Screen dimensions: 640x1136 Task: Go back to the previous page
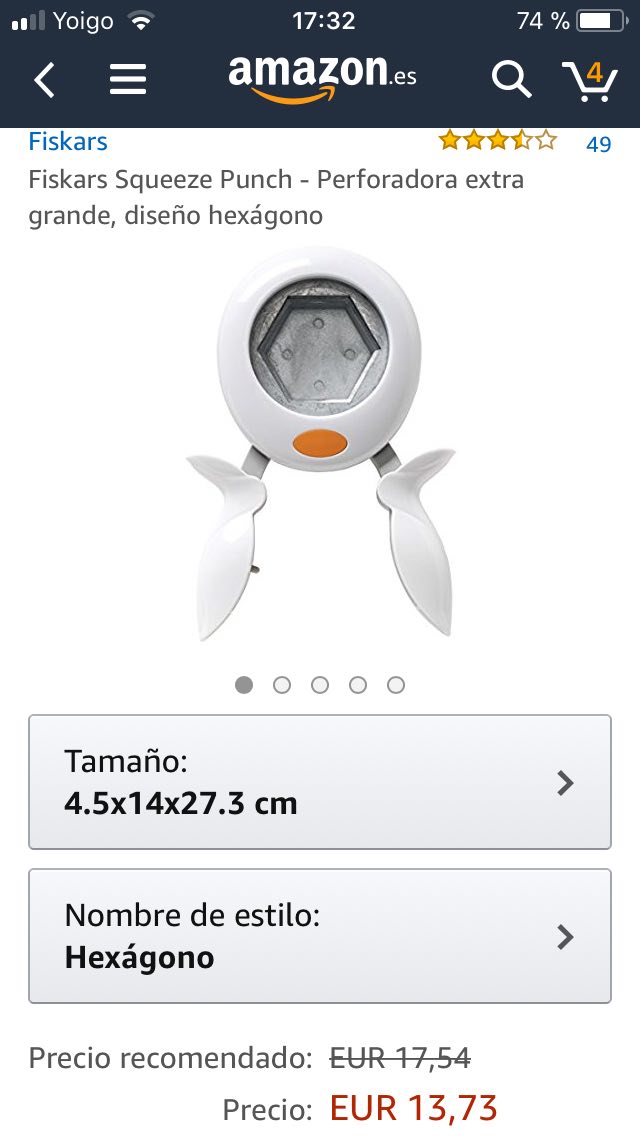coord(45,80)
